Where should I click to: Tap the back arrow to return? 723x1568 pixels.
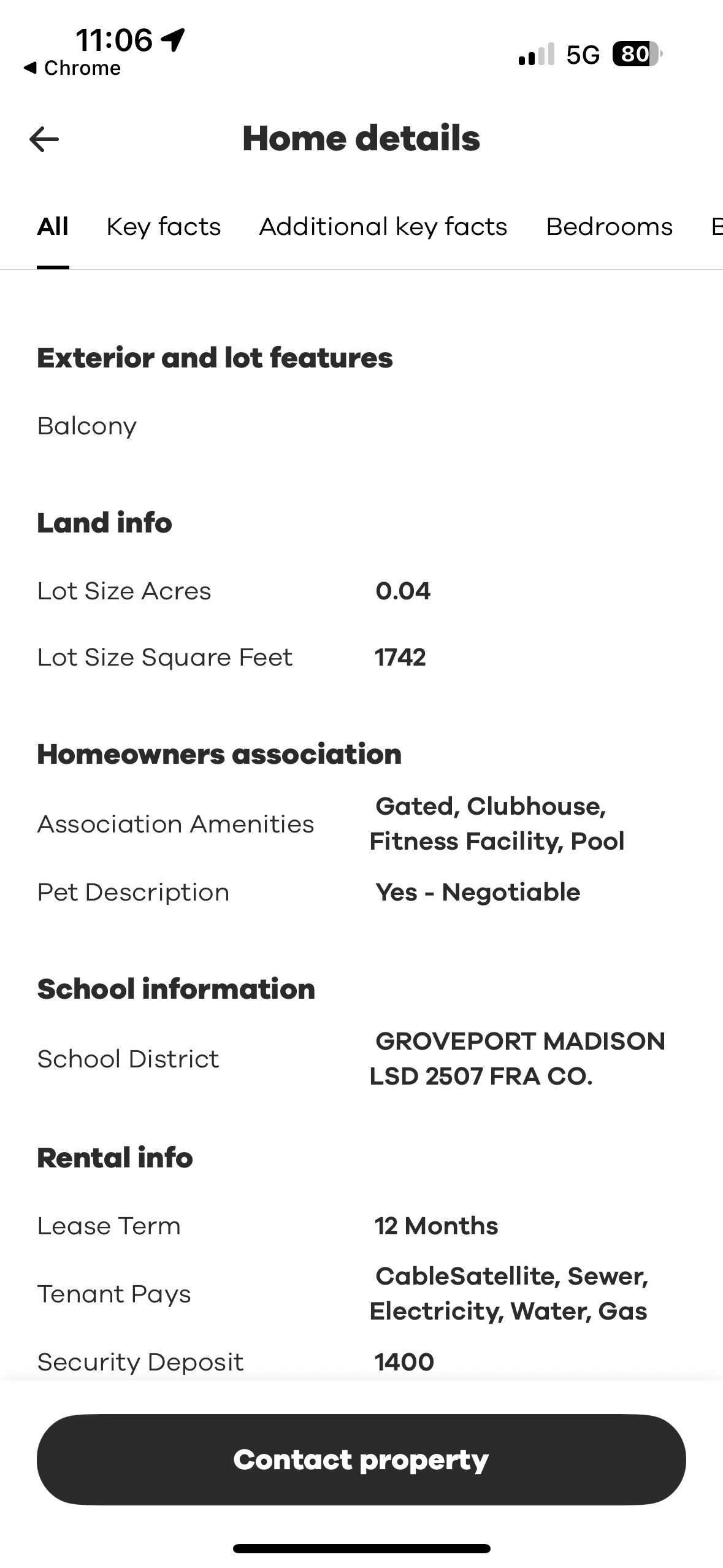coord(43,139)
